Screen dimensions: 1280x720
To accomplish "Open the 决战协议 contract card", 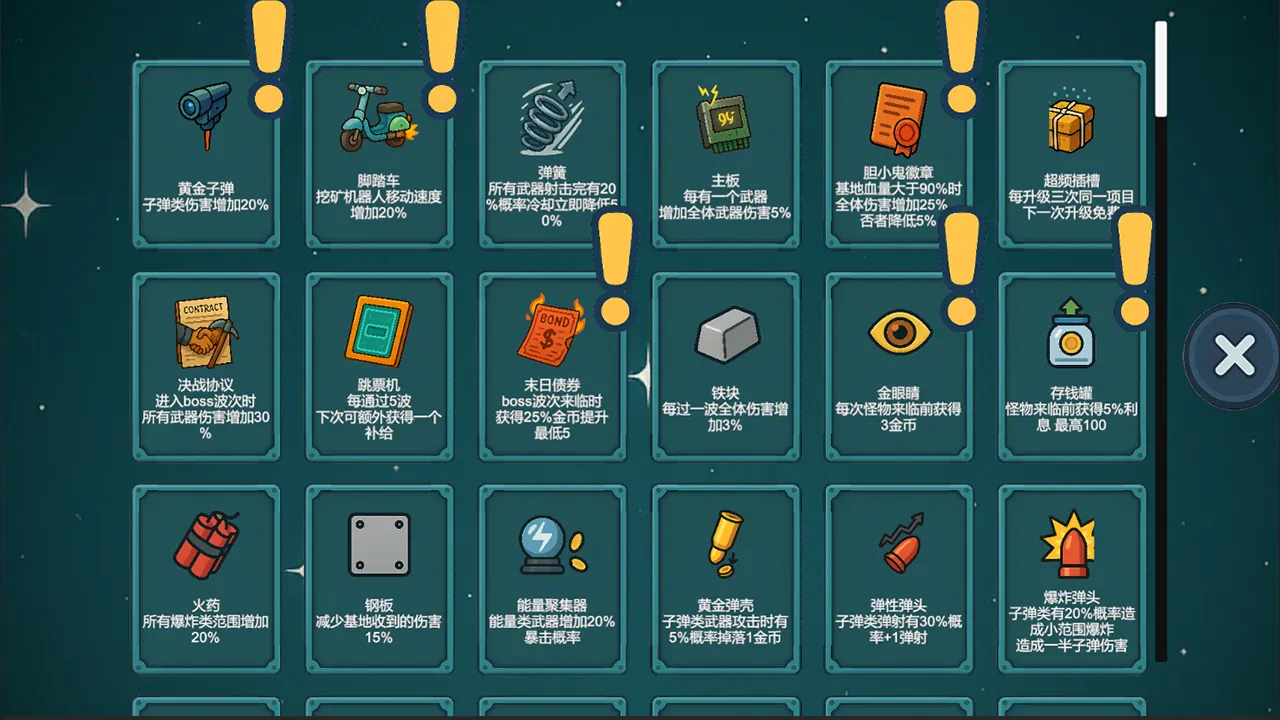I will 206,367.
